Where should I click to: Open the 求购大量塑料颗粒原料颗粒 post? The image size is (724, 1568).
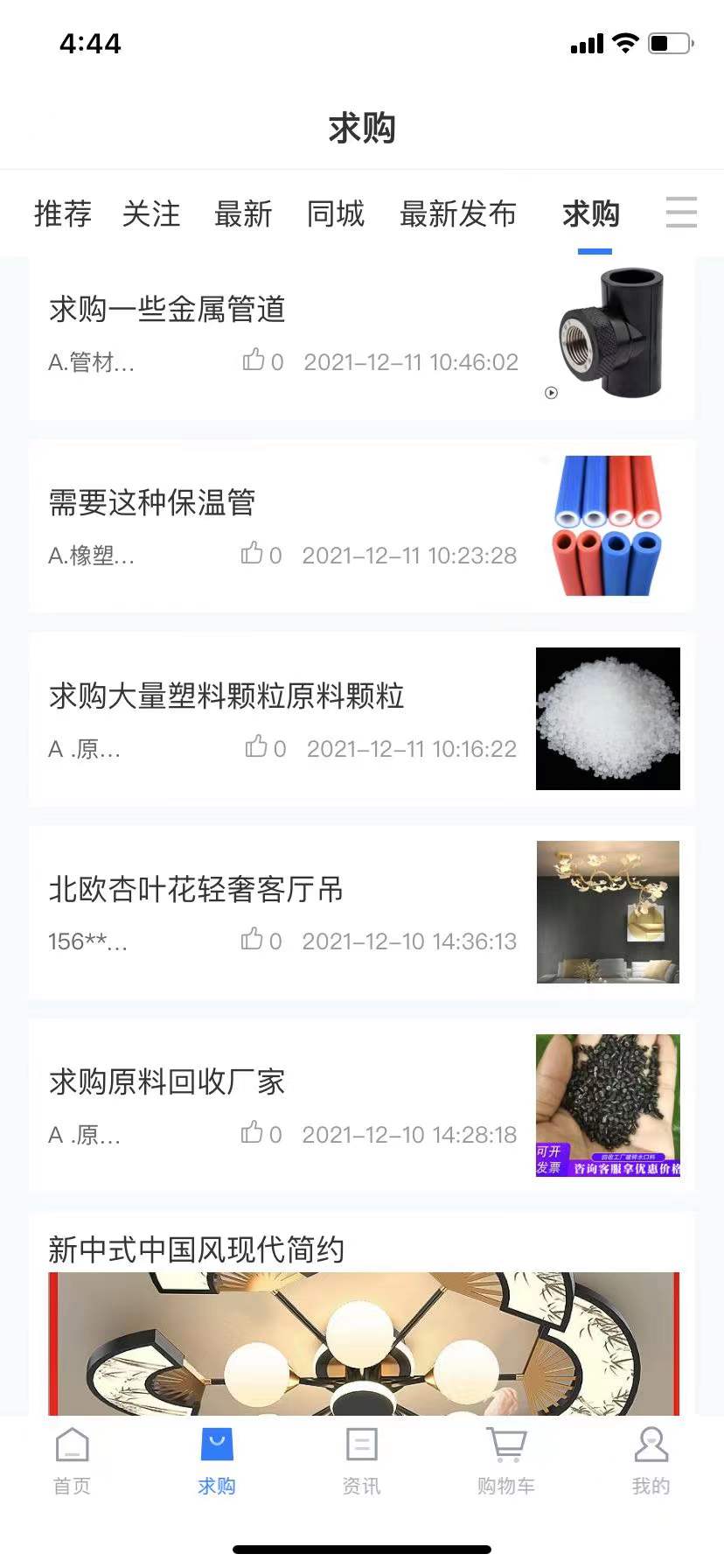(226, 696)
